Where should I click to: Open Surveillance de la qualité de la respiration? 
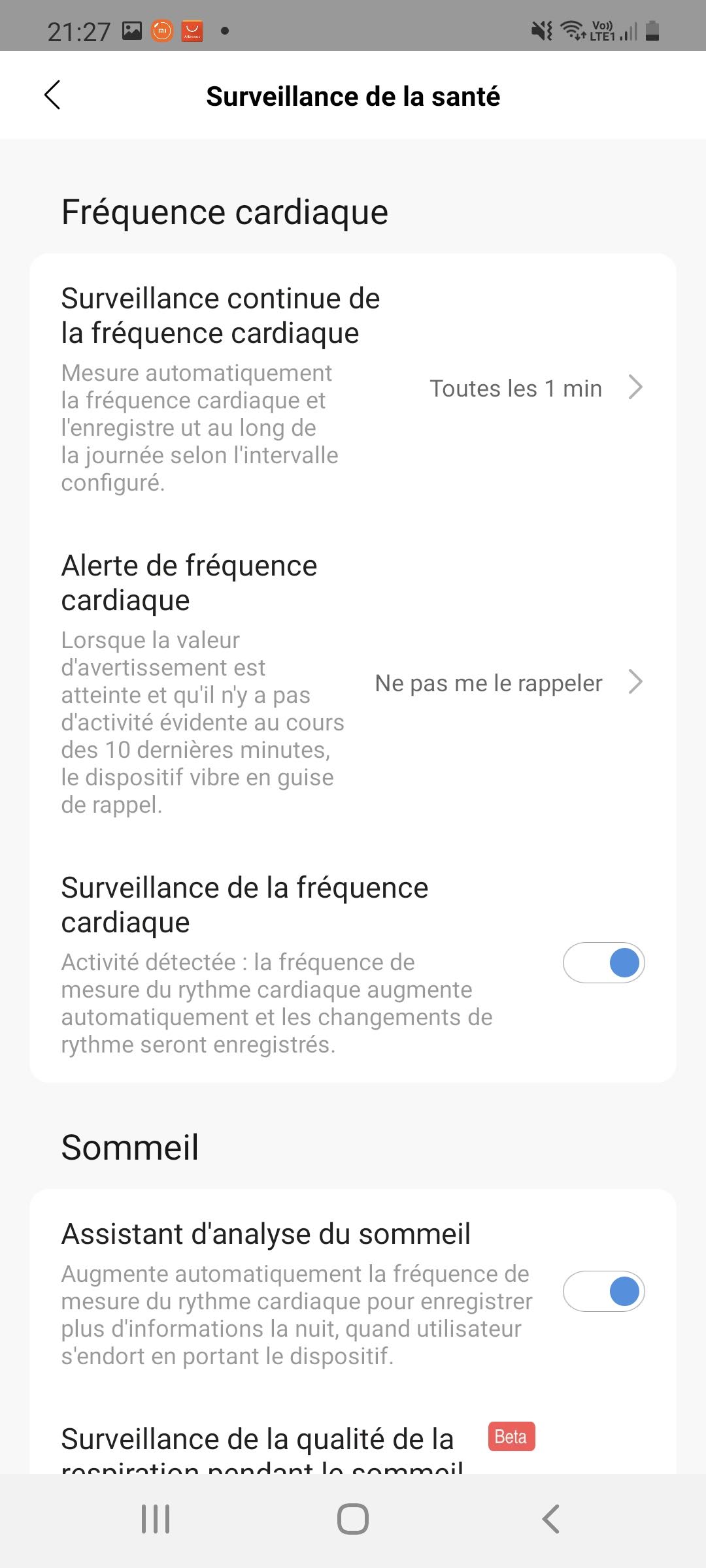click(261, 1444)
